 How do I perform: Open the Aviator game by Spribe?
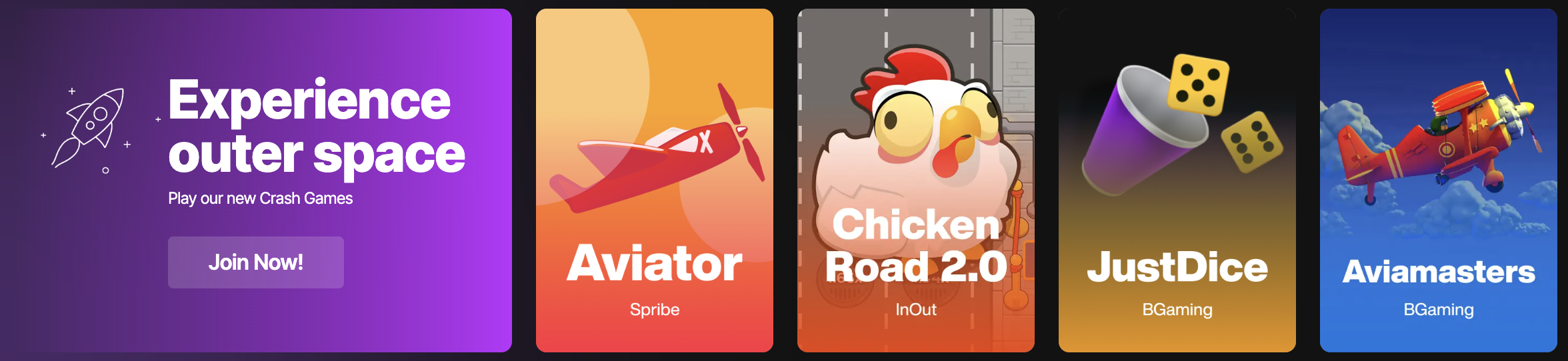point(654,180)
